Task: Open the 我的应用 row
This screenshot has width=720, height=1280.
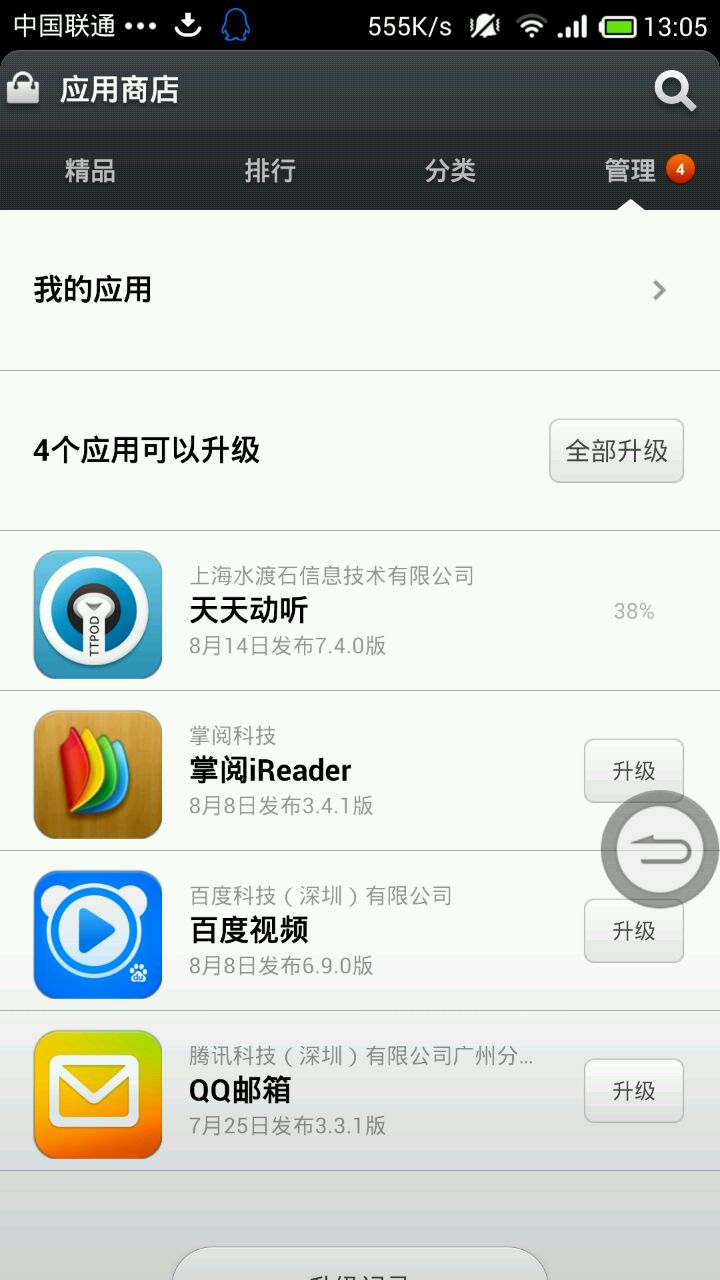Action: pos(360,290)
